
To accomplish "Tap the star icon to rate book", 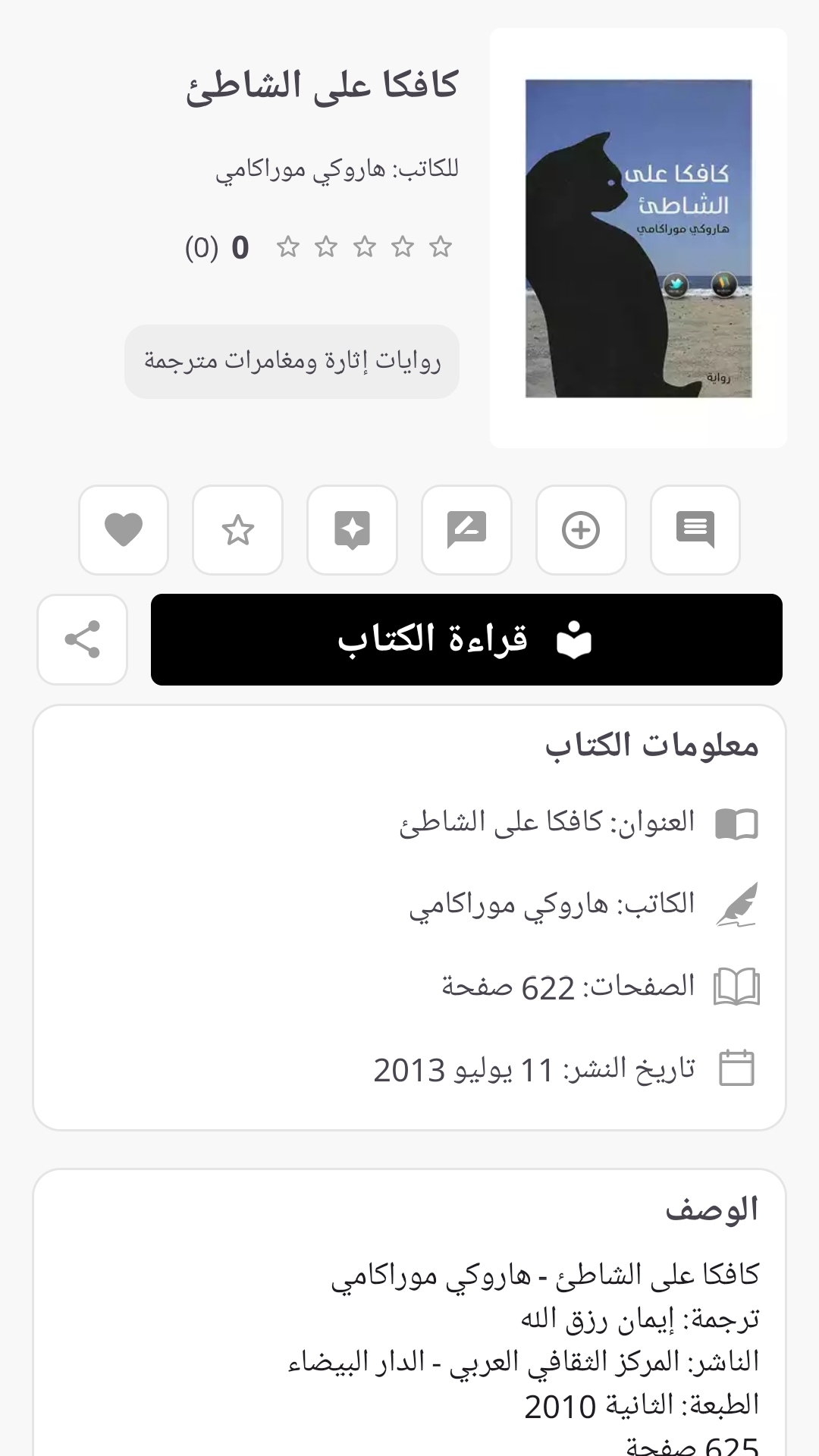I will tap(238, 530).
